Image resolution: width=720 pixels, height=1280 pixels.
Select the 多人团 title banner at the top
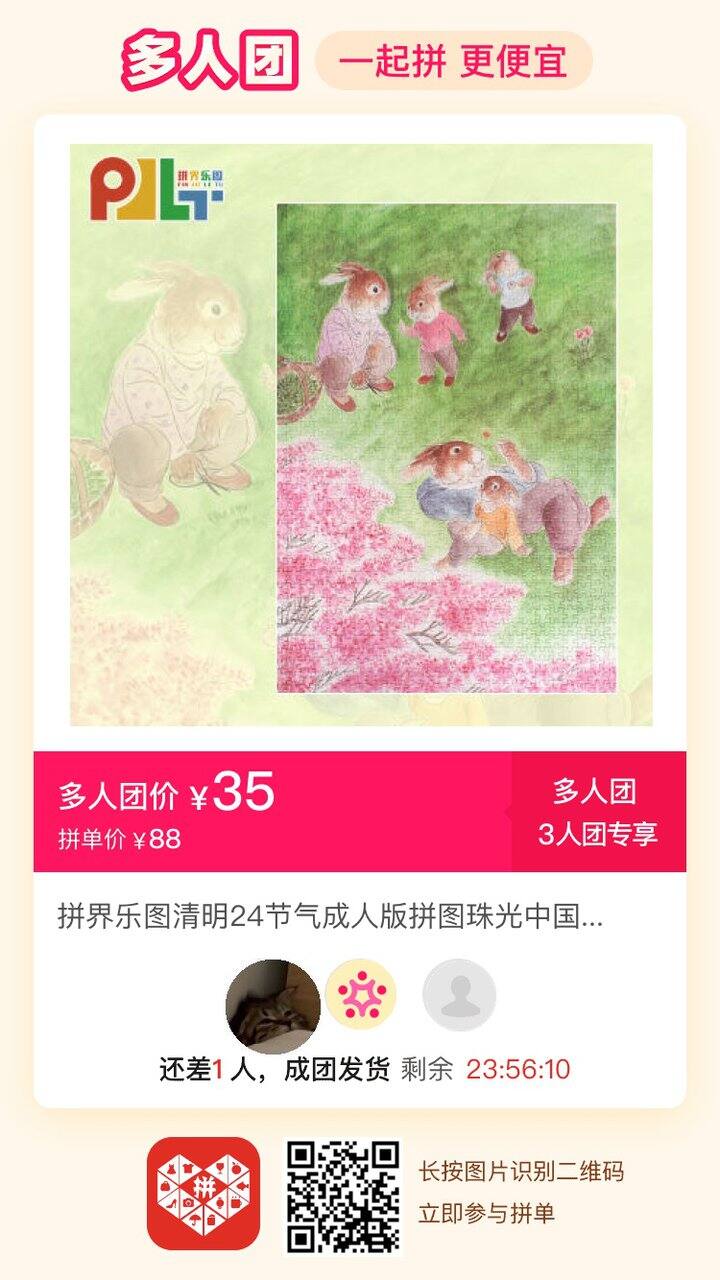point(210,57)
